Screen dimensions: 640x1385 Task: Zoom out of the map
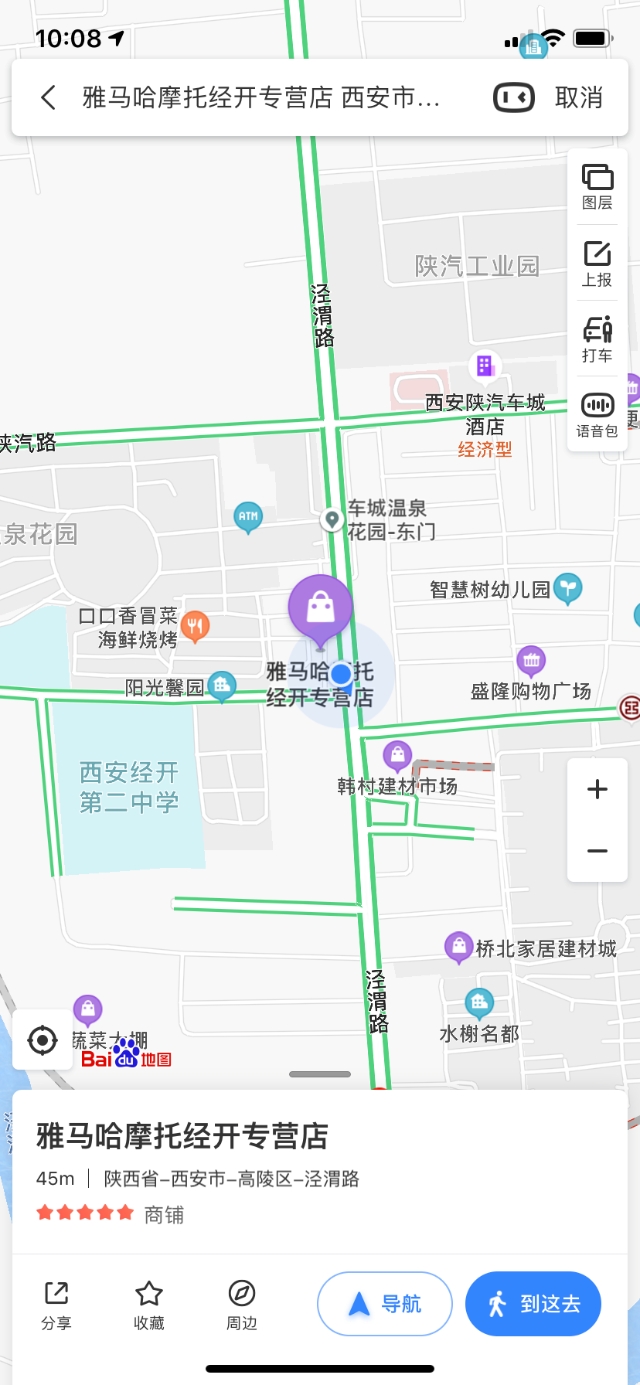597,851
